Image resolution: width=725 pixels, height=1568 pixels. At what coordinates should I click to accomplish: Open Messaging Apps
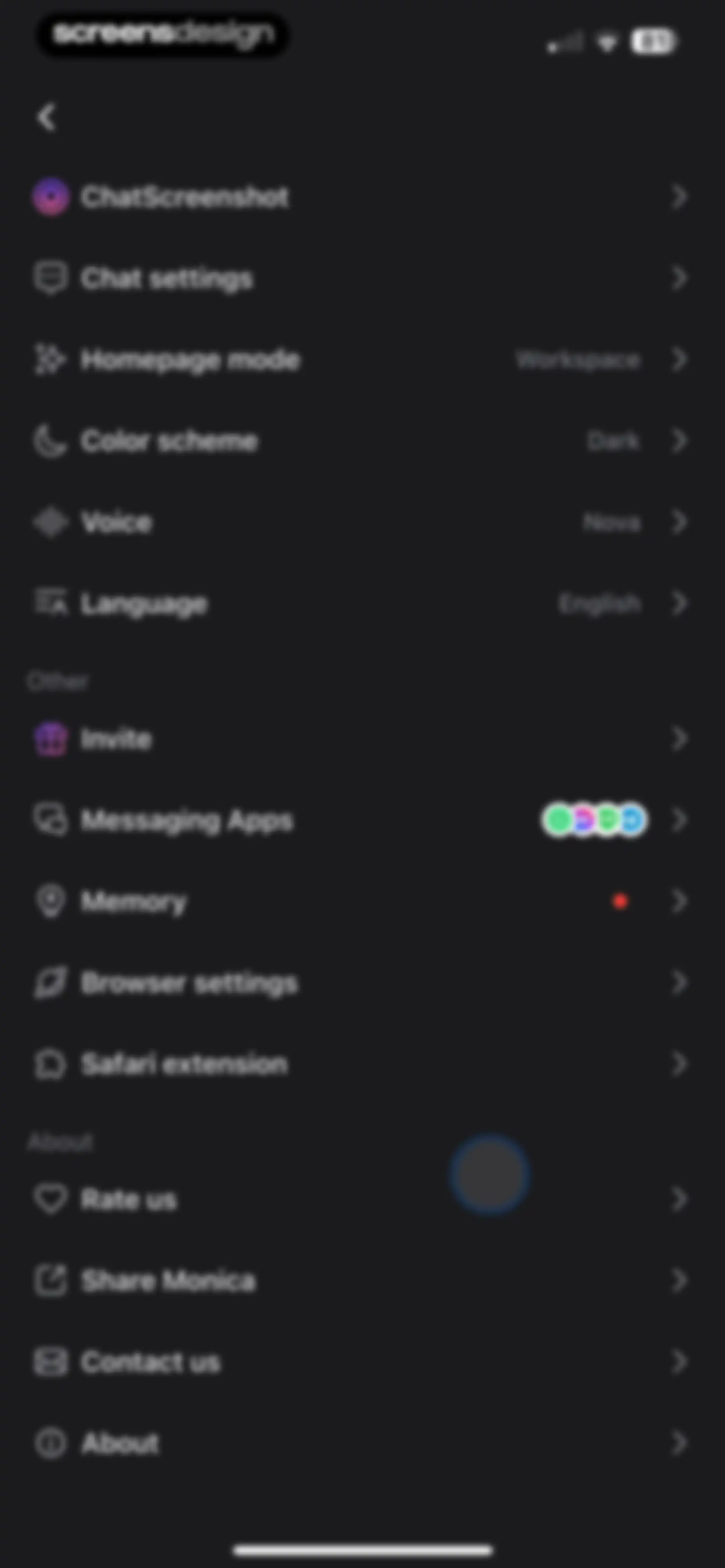pos(362,821)
